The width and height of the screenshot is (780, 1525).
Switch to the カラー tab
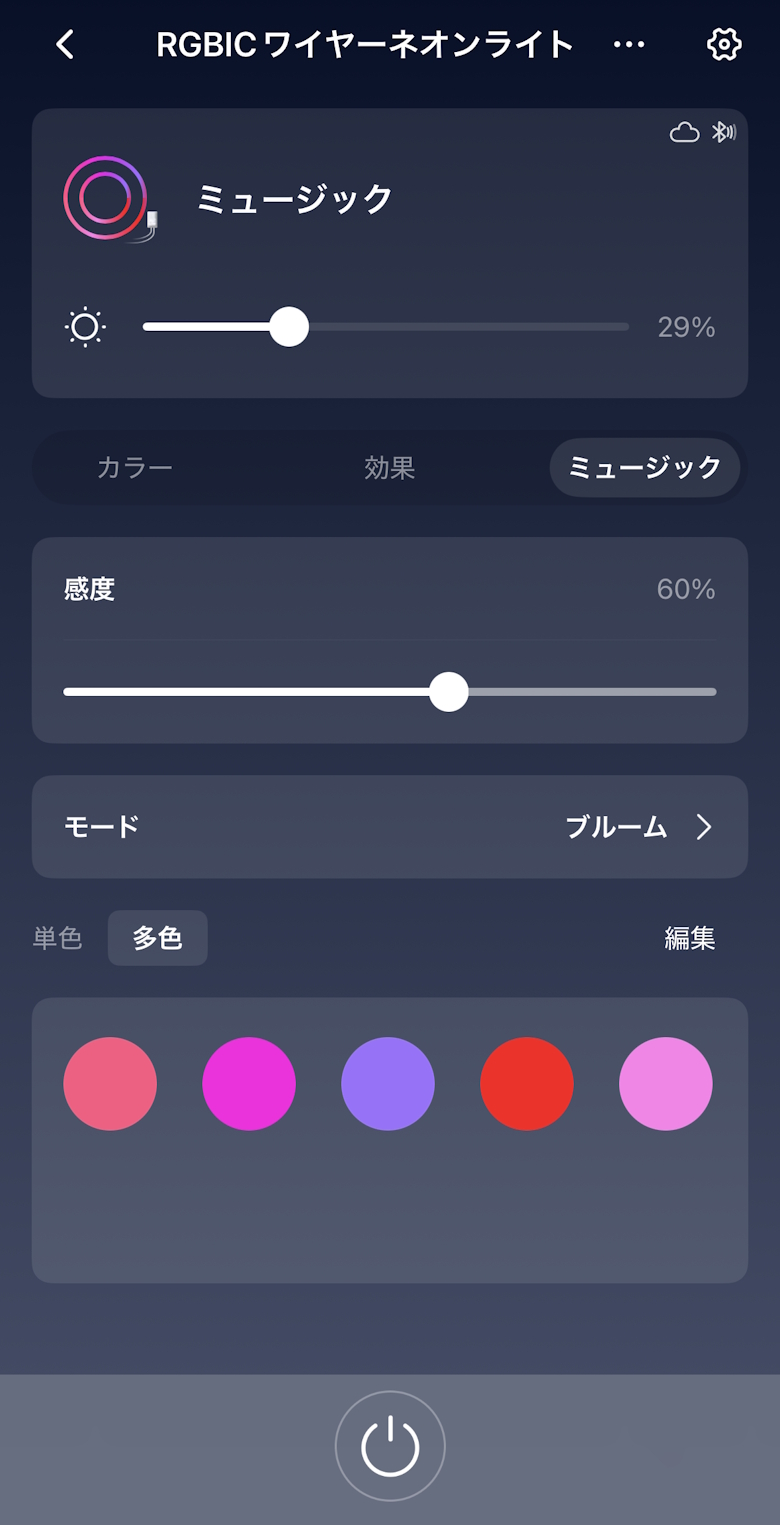pos(135,467)
